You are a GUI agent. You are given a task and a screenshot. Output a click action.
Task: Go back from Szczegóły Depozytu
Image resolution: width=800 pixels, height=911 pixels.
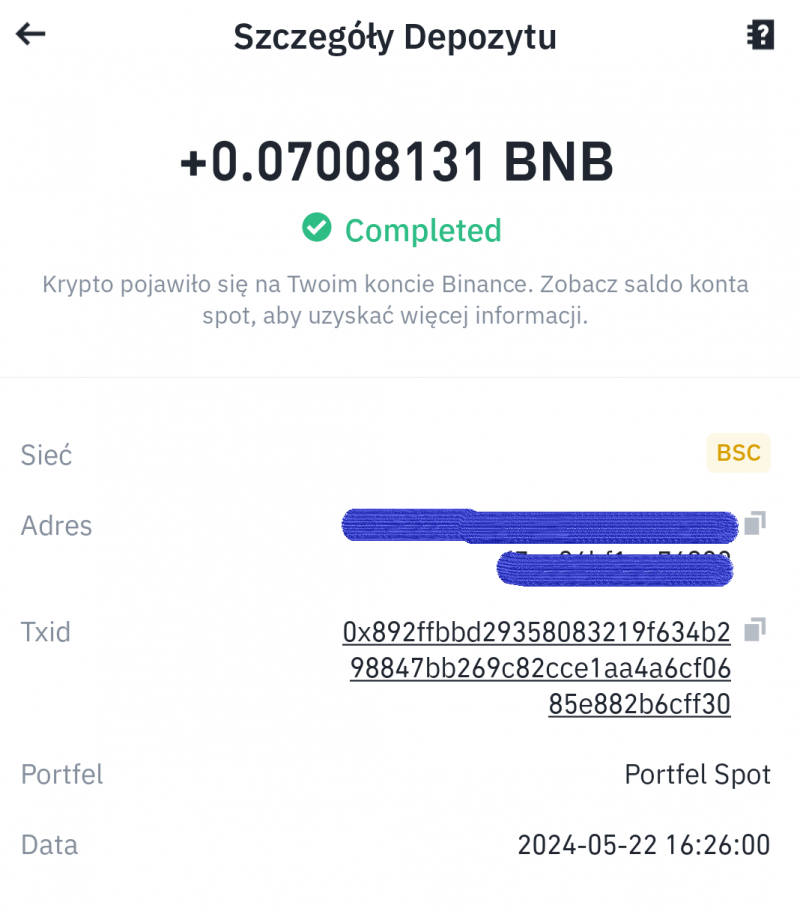coord(31,35)
